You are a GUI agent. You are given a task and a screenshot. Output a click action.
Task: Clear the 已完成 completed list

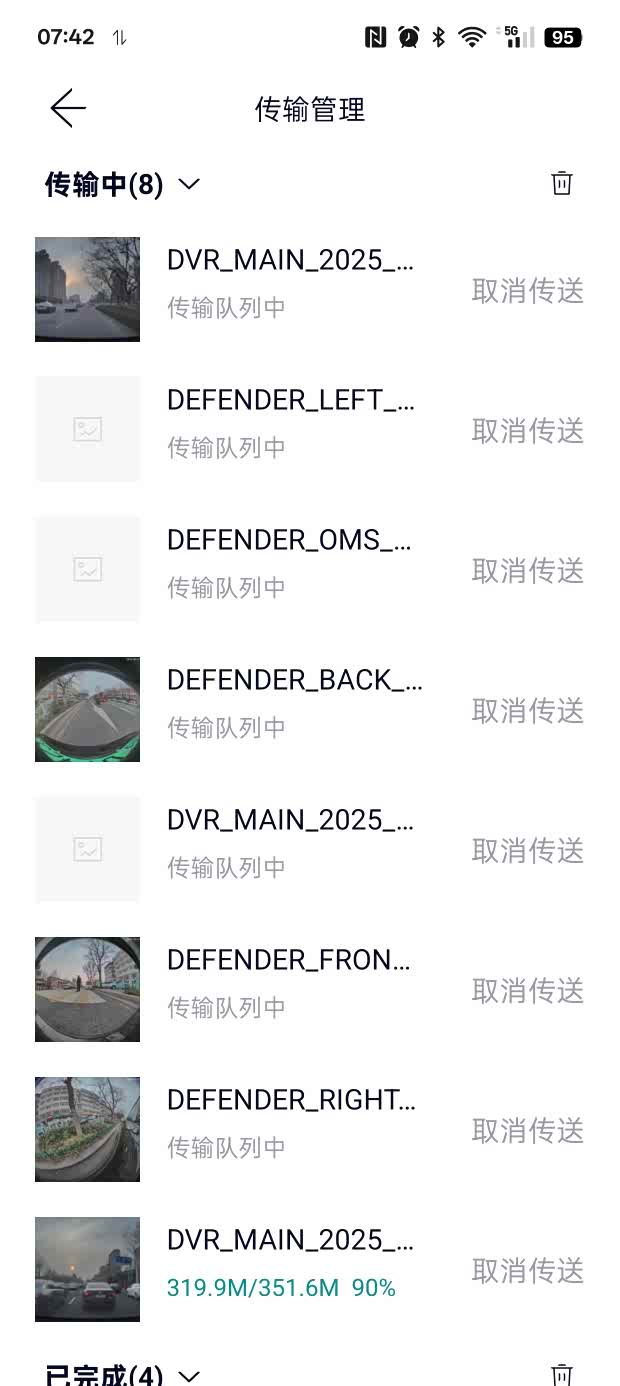coord(562,1375)
